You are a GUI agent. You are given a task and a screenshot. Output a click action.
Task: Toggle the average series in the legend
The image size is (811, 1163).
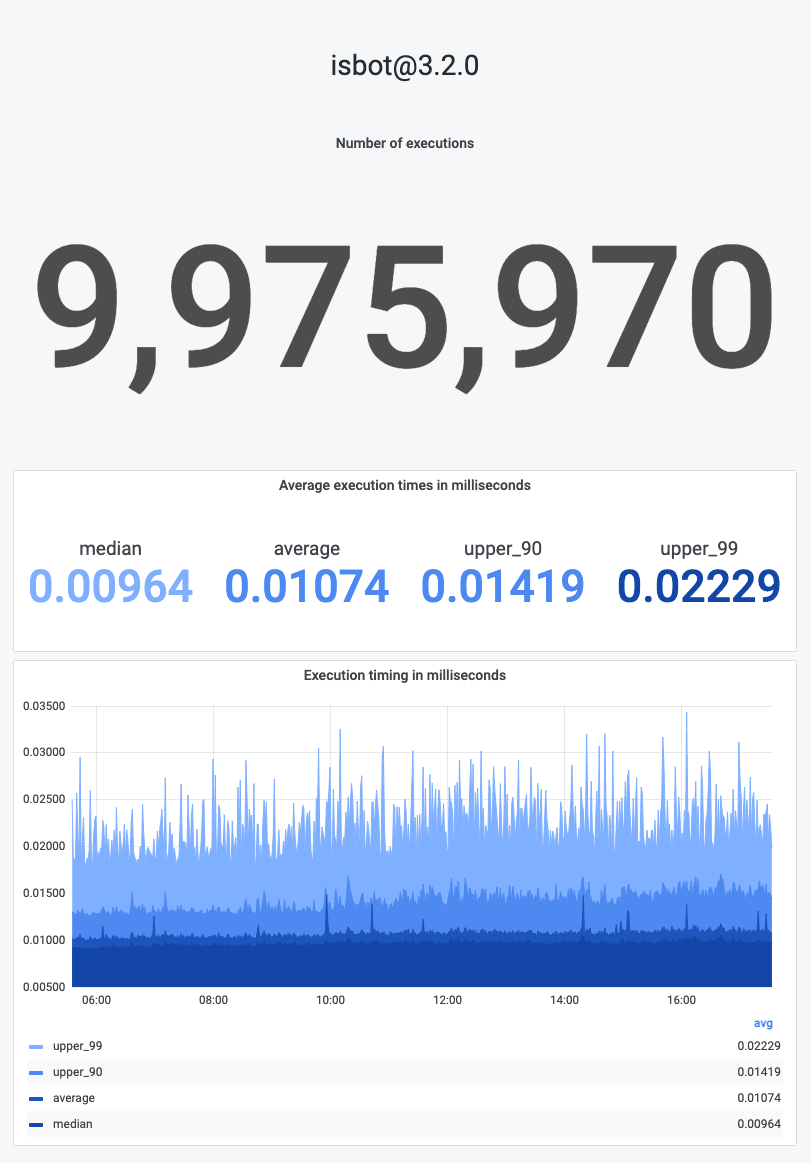[73, 1098]
